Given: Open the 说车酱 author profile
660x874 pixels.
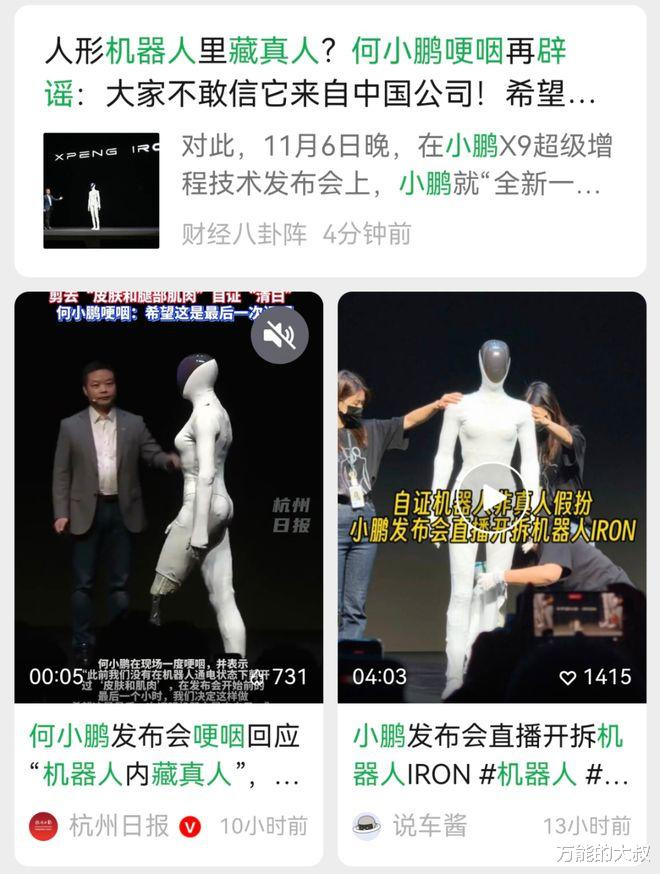Looking at the screenshot, I should point(428,826).
